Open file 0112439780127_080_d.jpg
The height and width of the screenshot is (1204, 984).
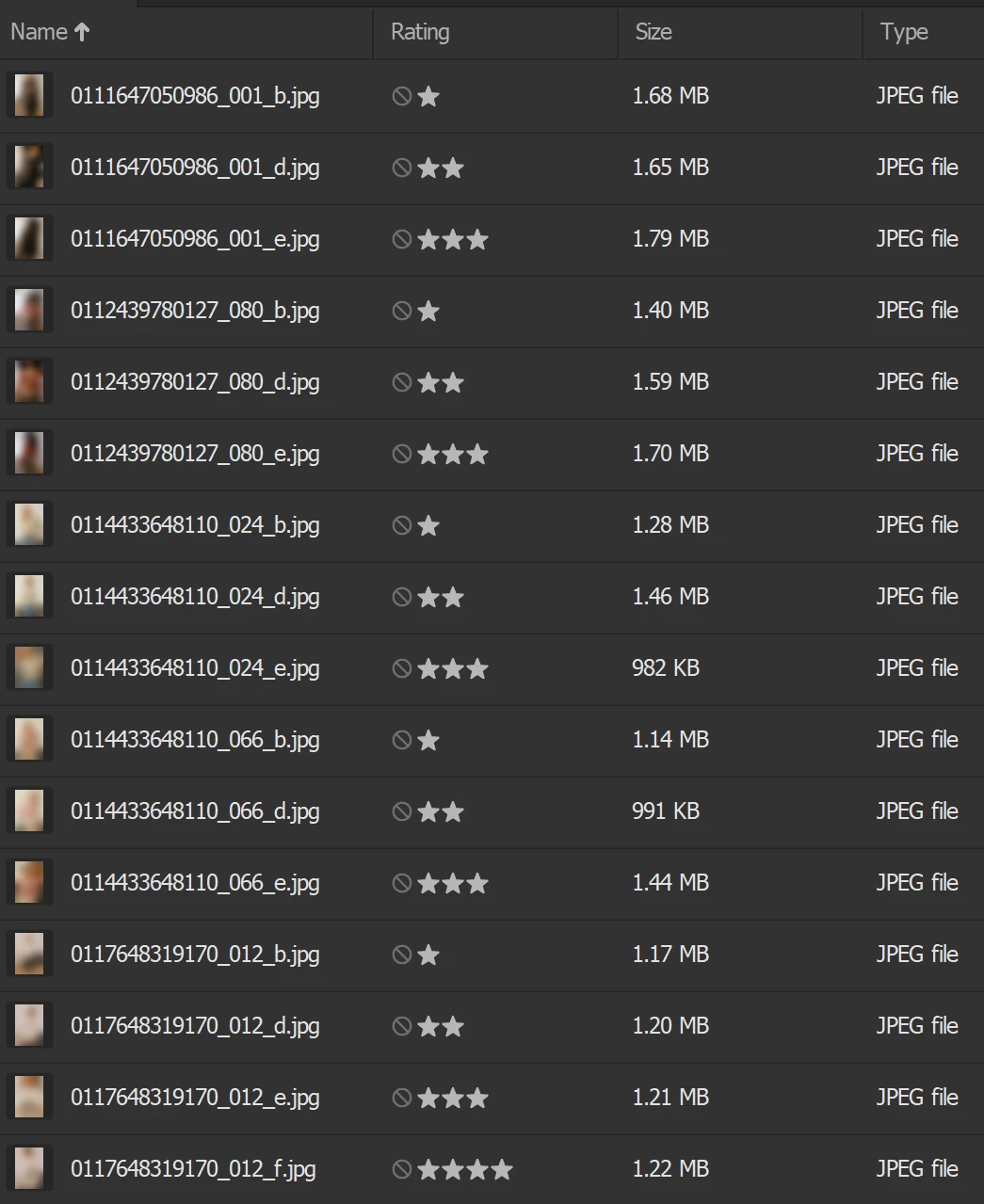[195, 382]
